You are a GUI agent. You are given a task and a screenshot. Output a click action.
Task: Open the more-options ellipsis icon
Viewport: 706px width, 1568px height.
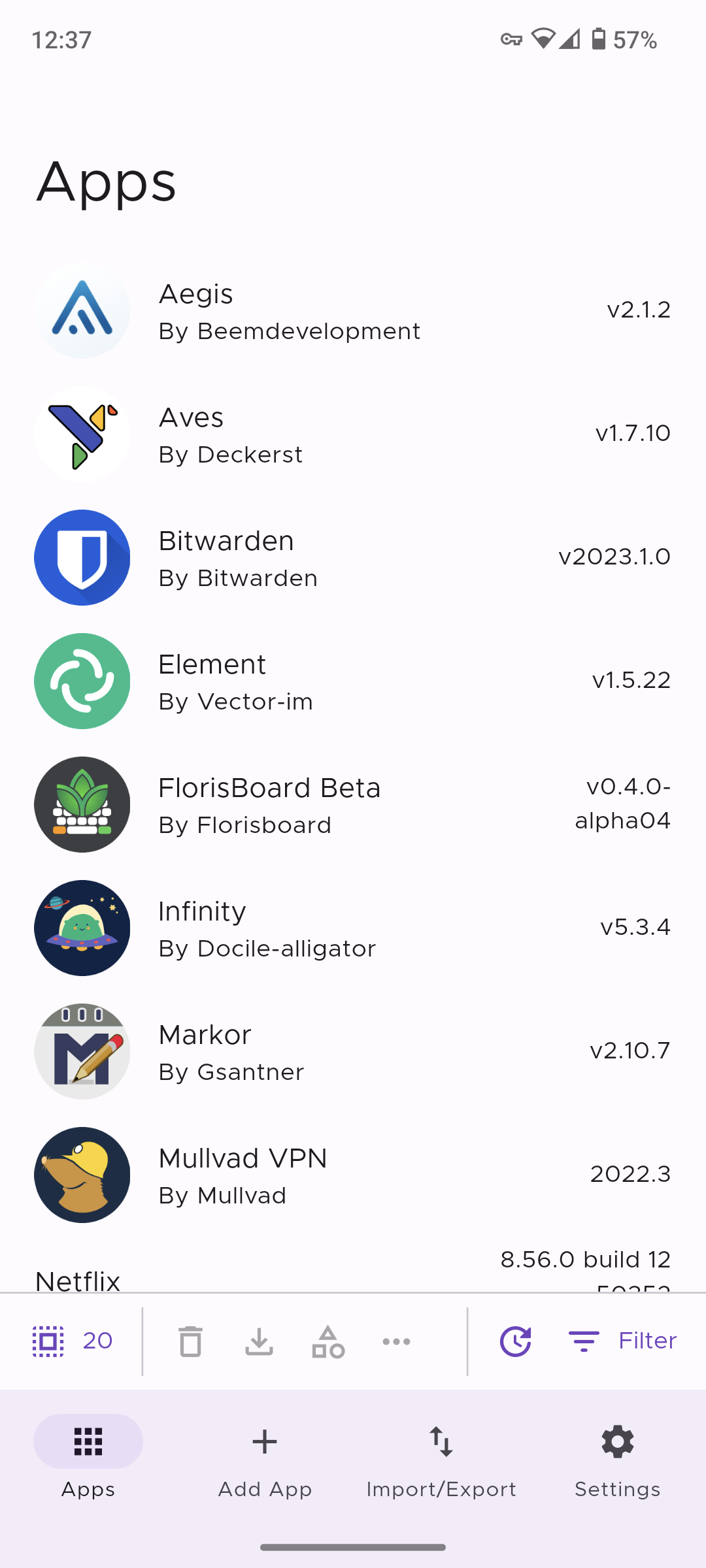point(397,1341)
